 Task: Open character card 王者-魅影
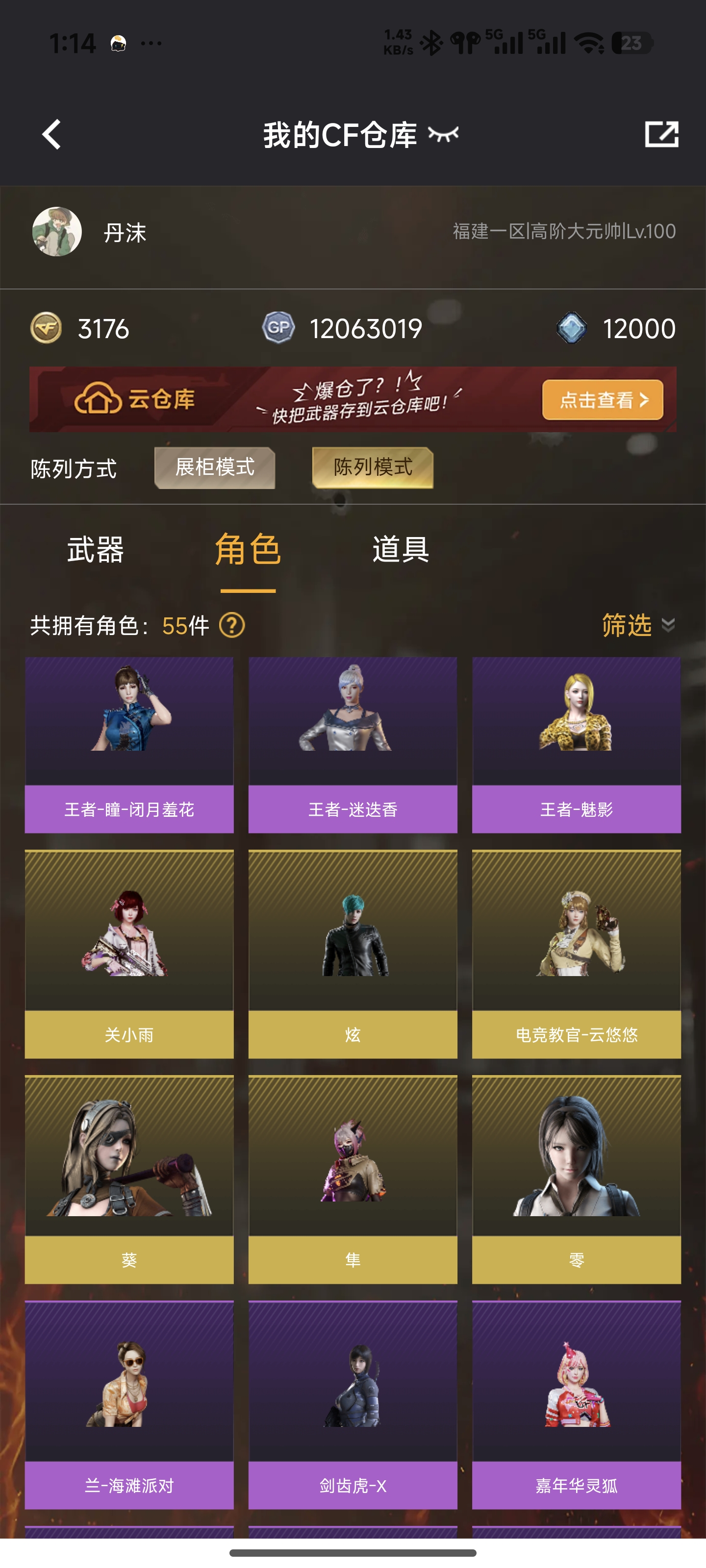pyautogui.click(x=576, y=744)
